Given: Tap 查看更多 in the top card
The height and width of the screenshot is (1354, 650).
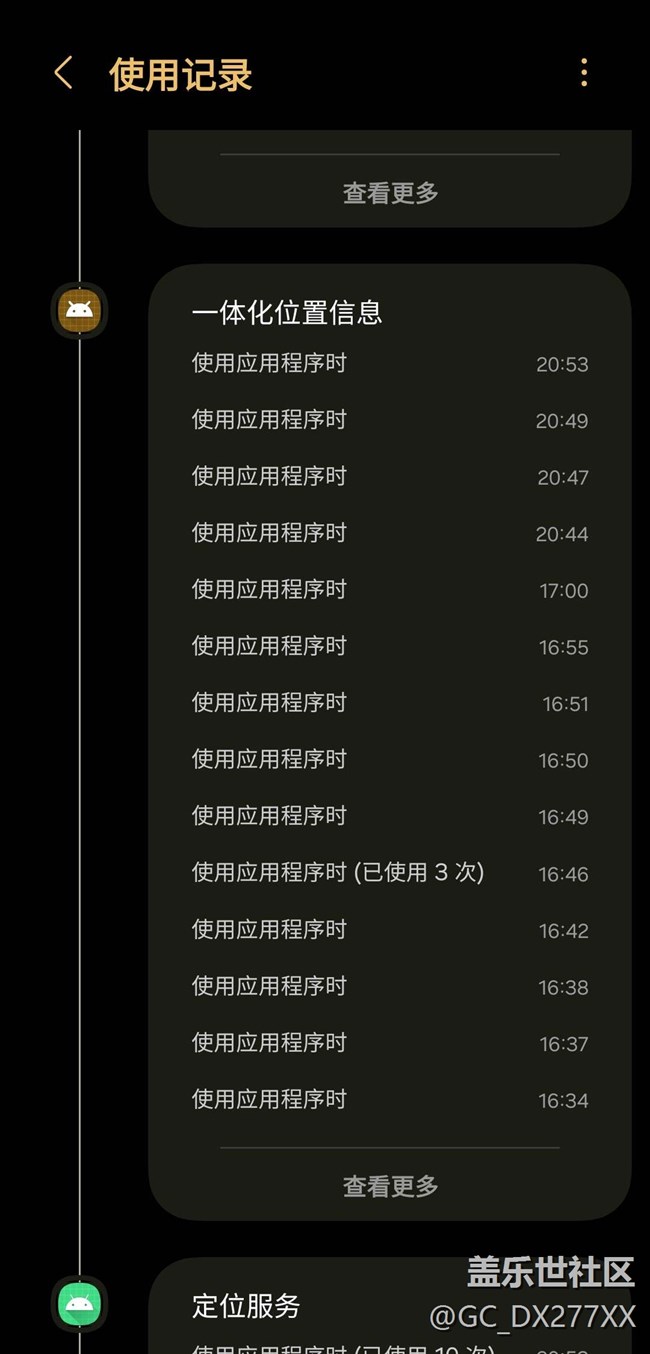Looking at the screenshot, I should coord(390,193).
